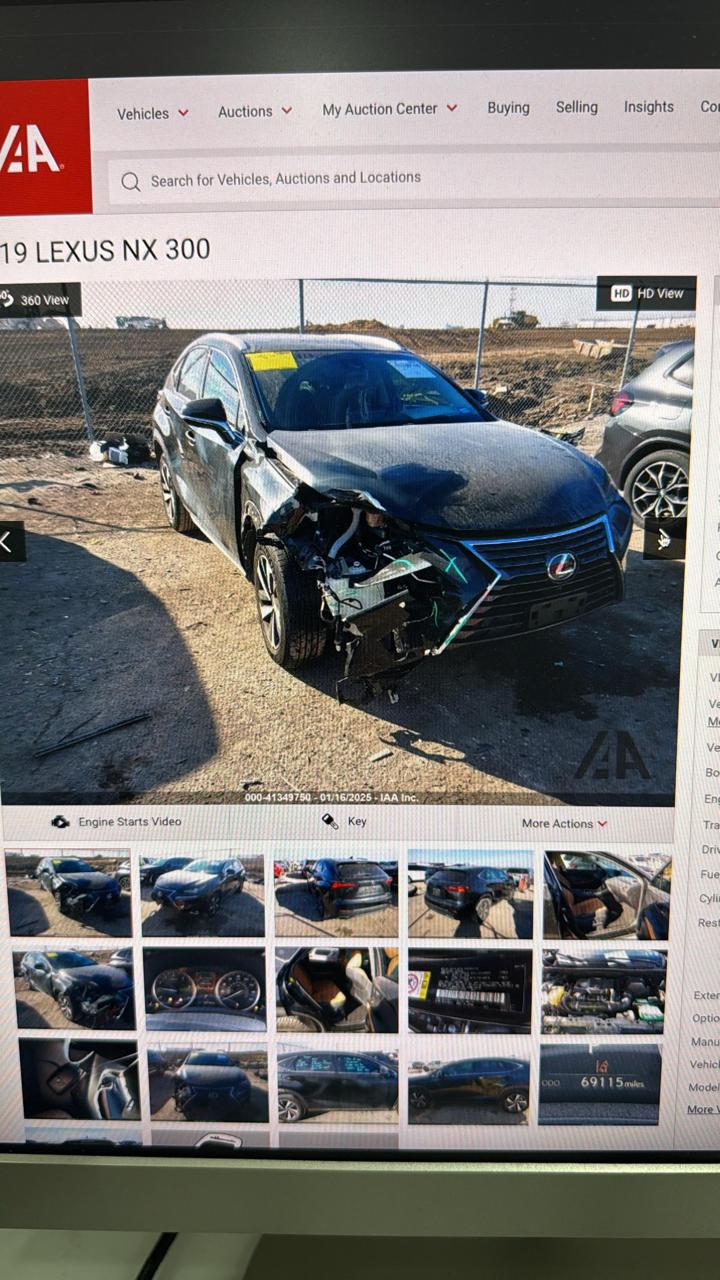This screenshot has height=1280, width=720.
Task: Go to the Buying section
Action: [x=508, y=108]
